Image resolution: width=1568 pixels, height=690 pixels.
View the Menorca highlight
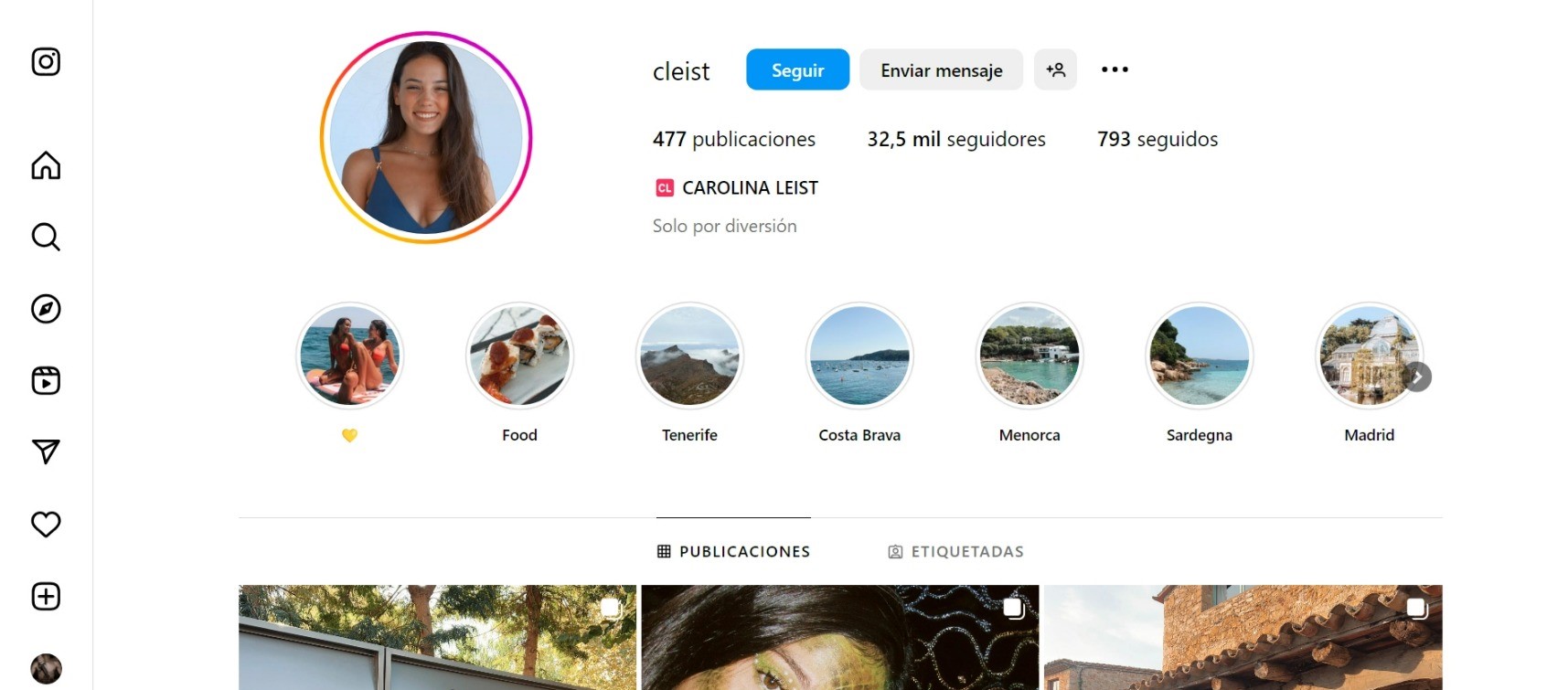point(1029,356)
